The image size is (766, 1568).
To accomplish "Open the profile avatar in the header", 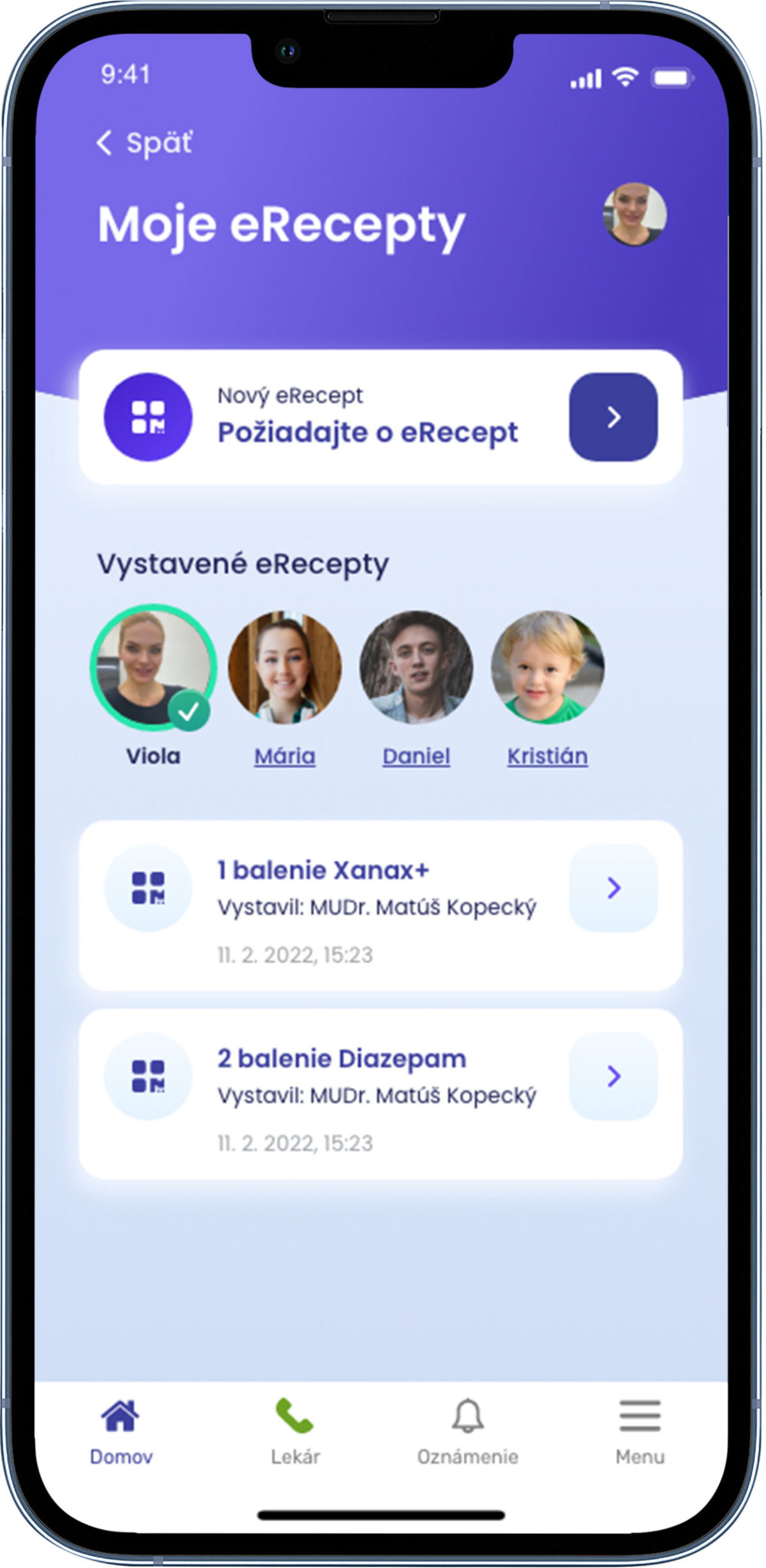I will [635, 215].
